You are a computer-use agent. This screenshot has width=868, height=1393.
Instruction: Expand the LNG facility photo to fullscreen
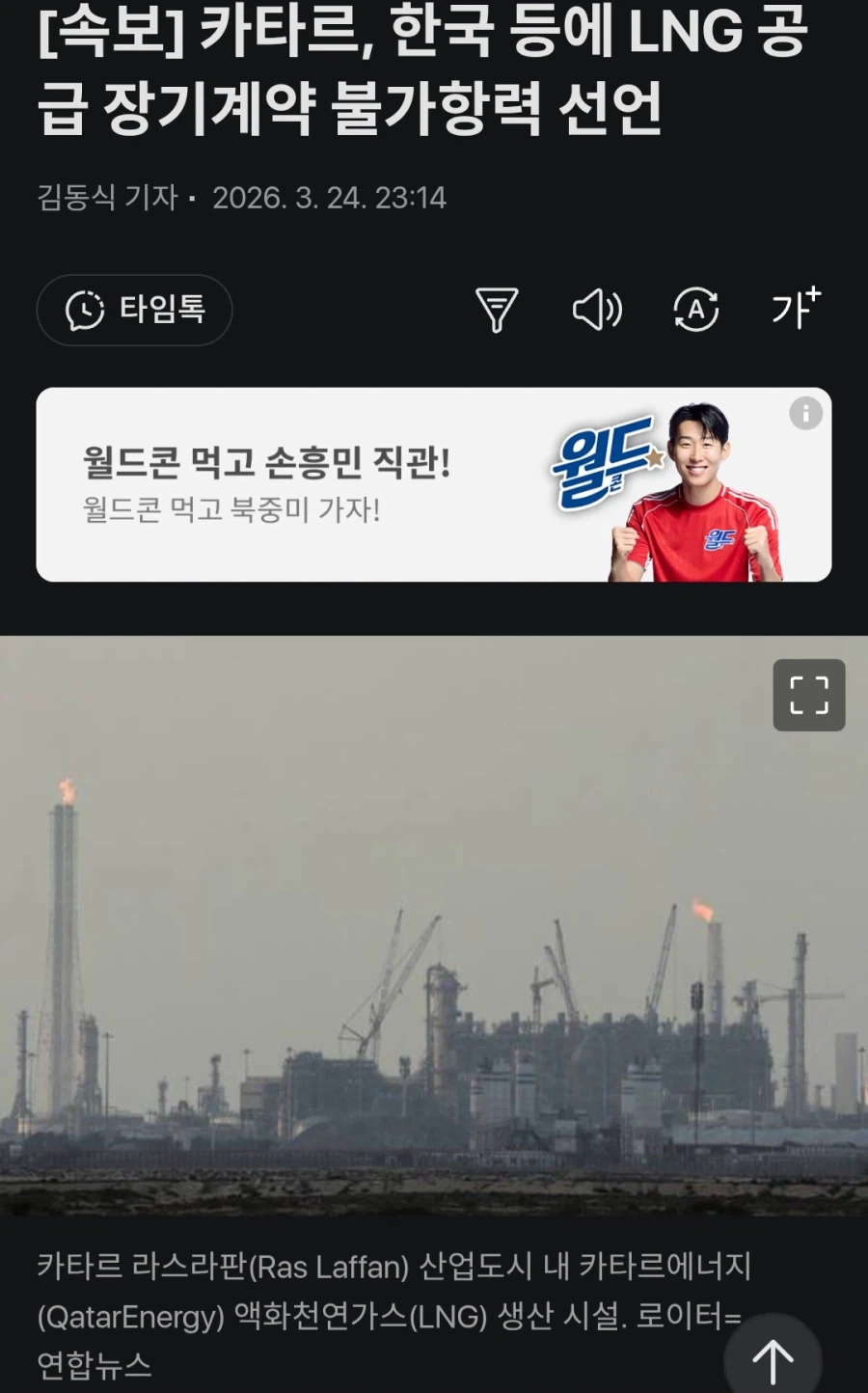pos(808,695)
